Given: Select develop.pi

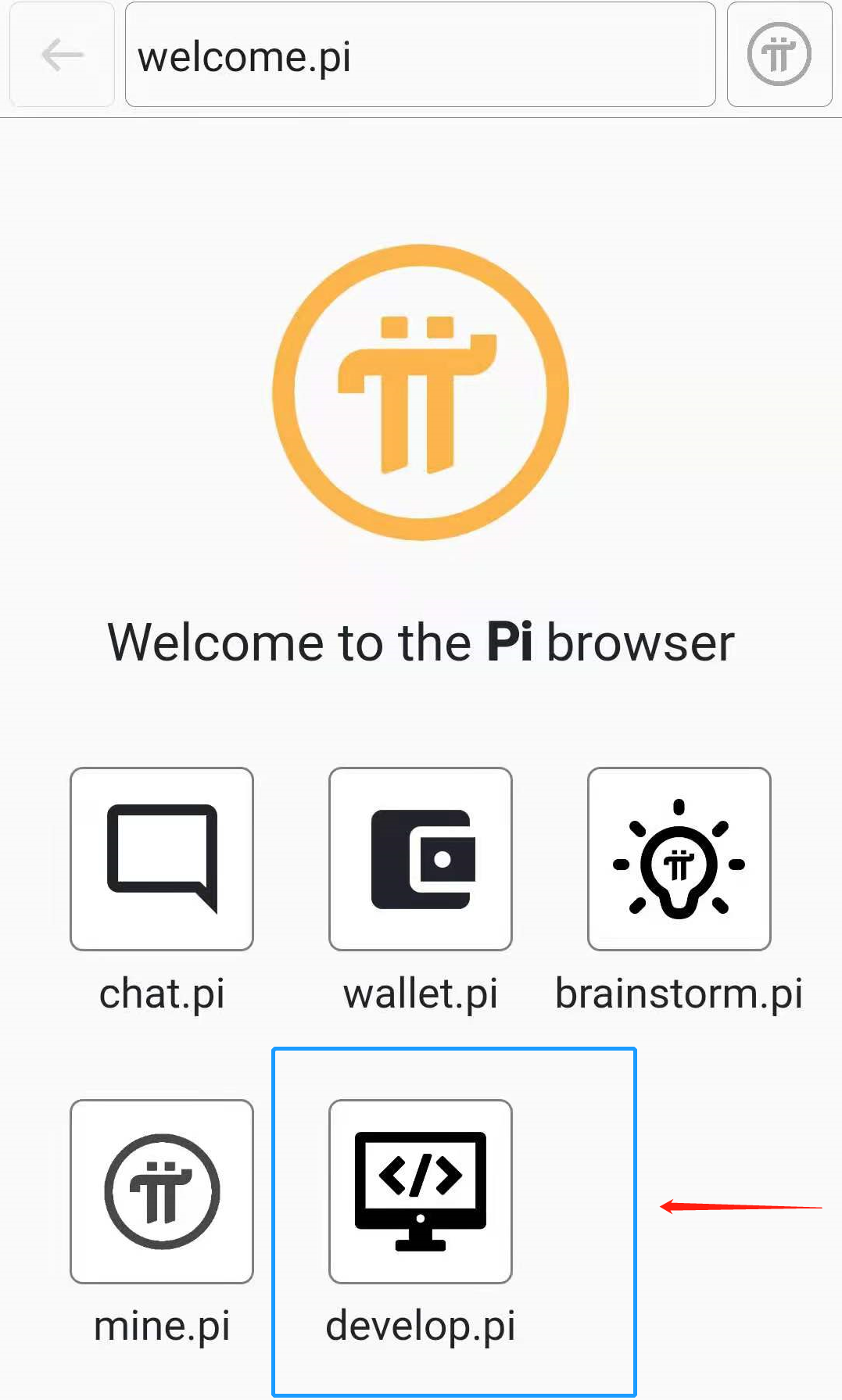Looking at the screenshot, I should point(421,1191).
